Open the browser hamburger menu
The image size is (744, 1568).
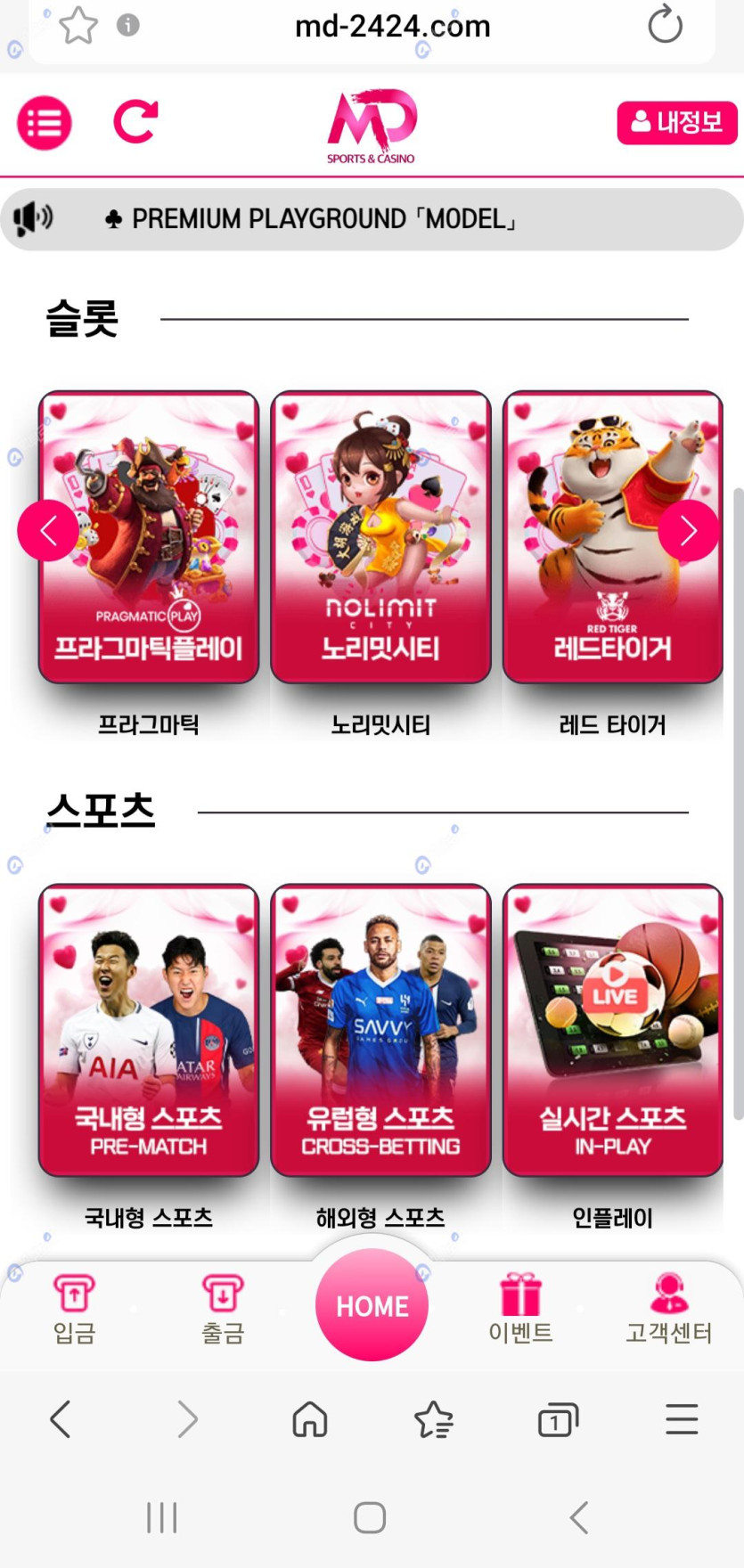(682, 1419)
